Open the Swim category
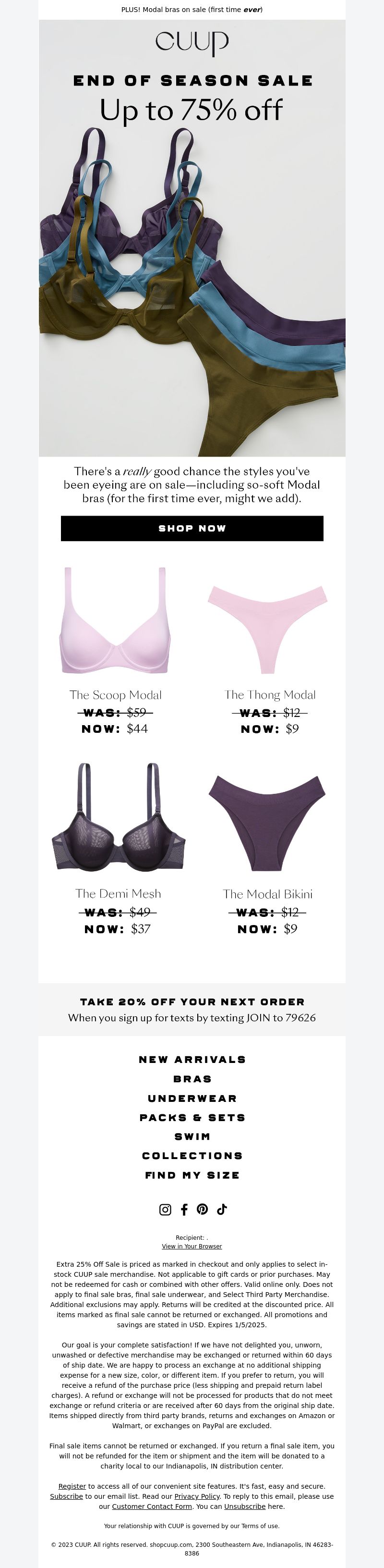 pos(192,1136)
